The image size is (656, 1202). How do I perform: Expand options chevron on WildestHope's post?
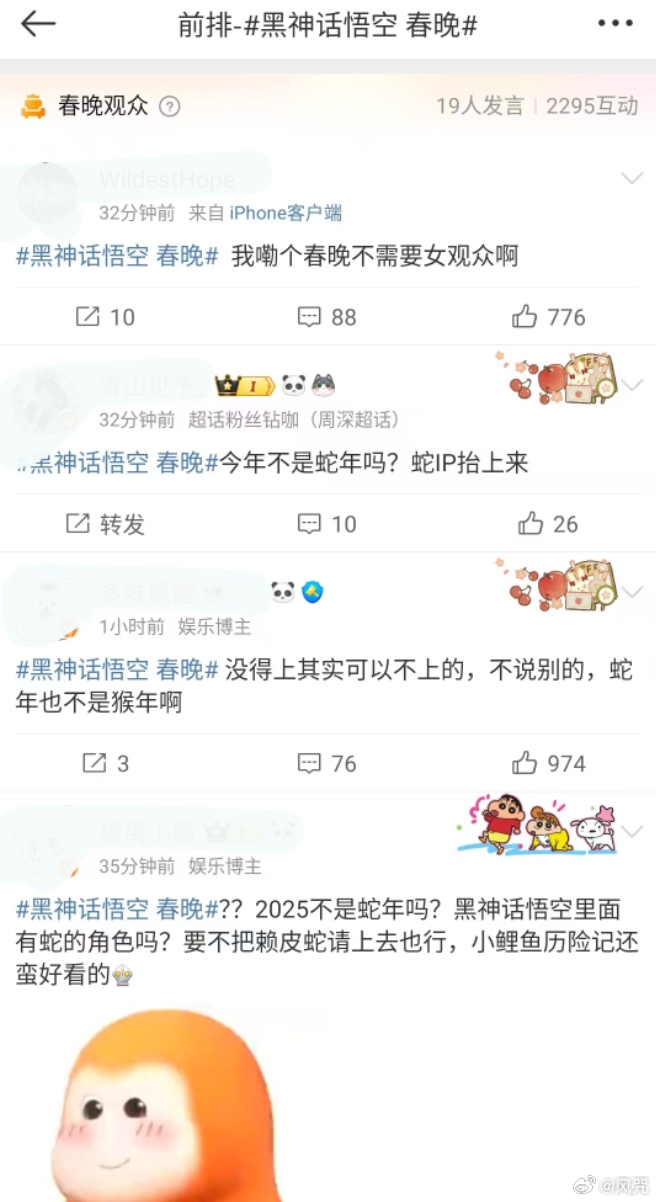coord(631,179)
